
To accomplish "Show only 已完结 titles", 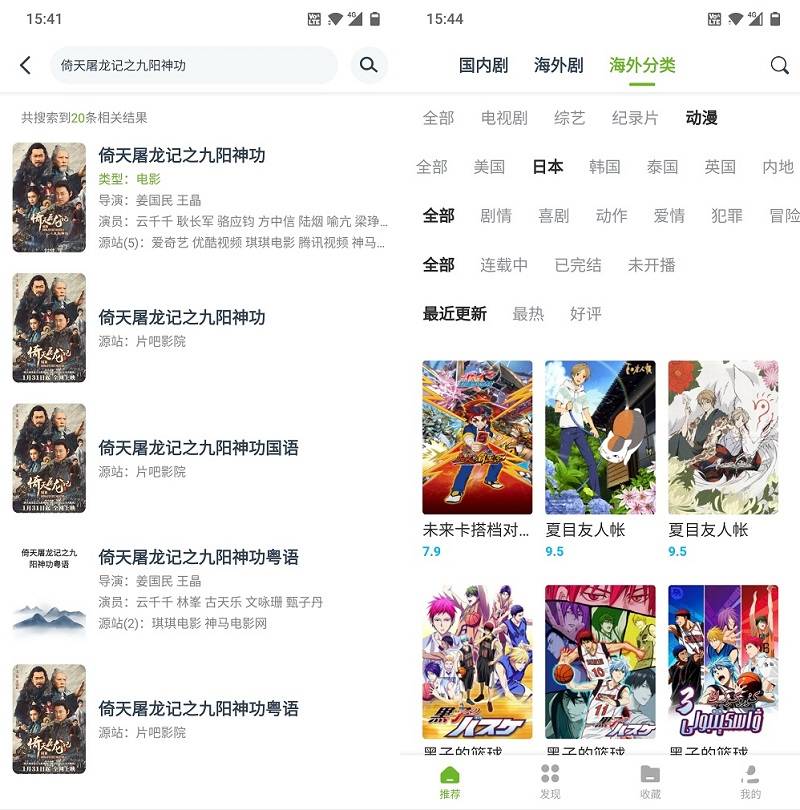I will point(578,265).
